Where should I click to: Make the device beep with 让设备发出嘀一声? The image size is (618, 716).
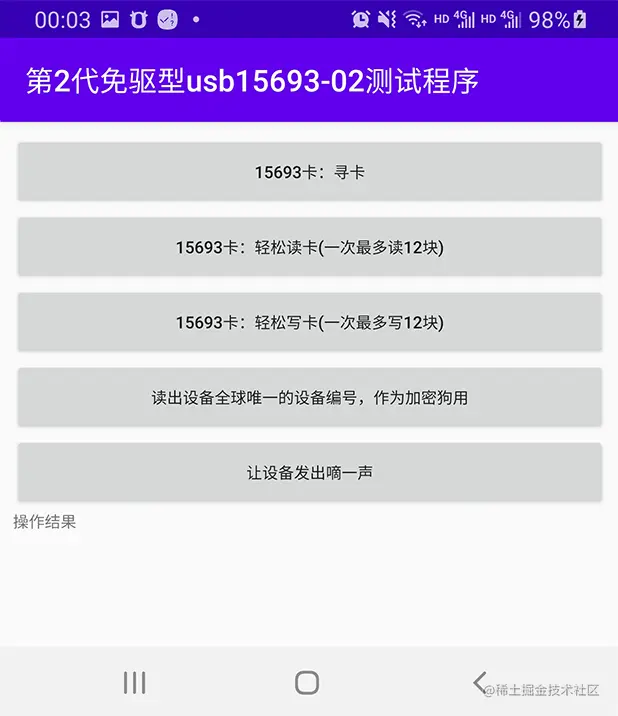(x=309, y=472)
